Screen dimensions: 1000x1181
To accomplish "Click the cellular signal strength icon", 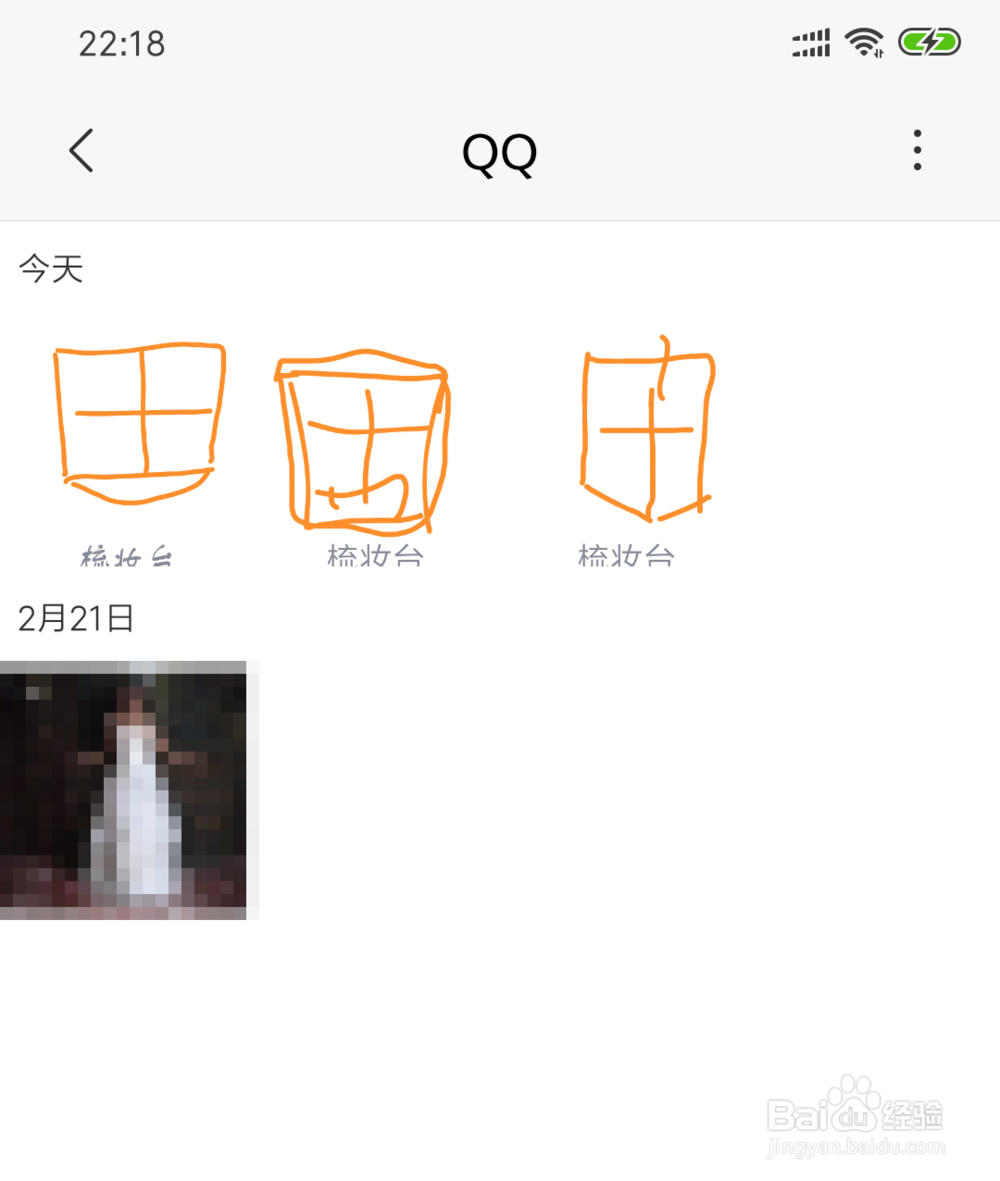I will click(810, 43).
